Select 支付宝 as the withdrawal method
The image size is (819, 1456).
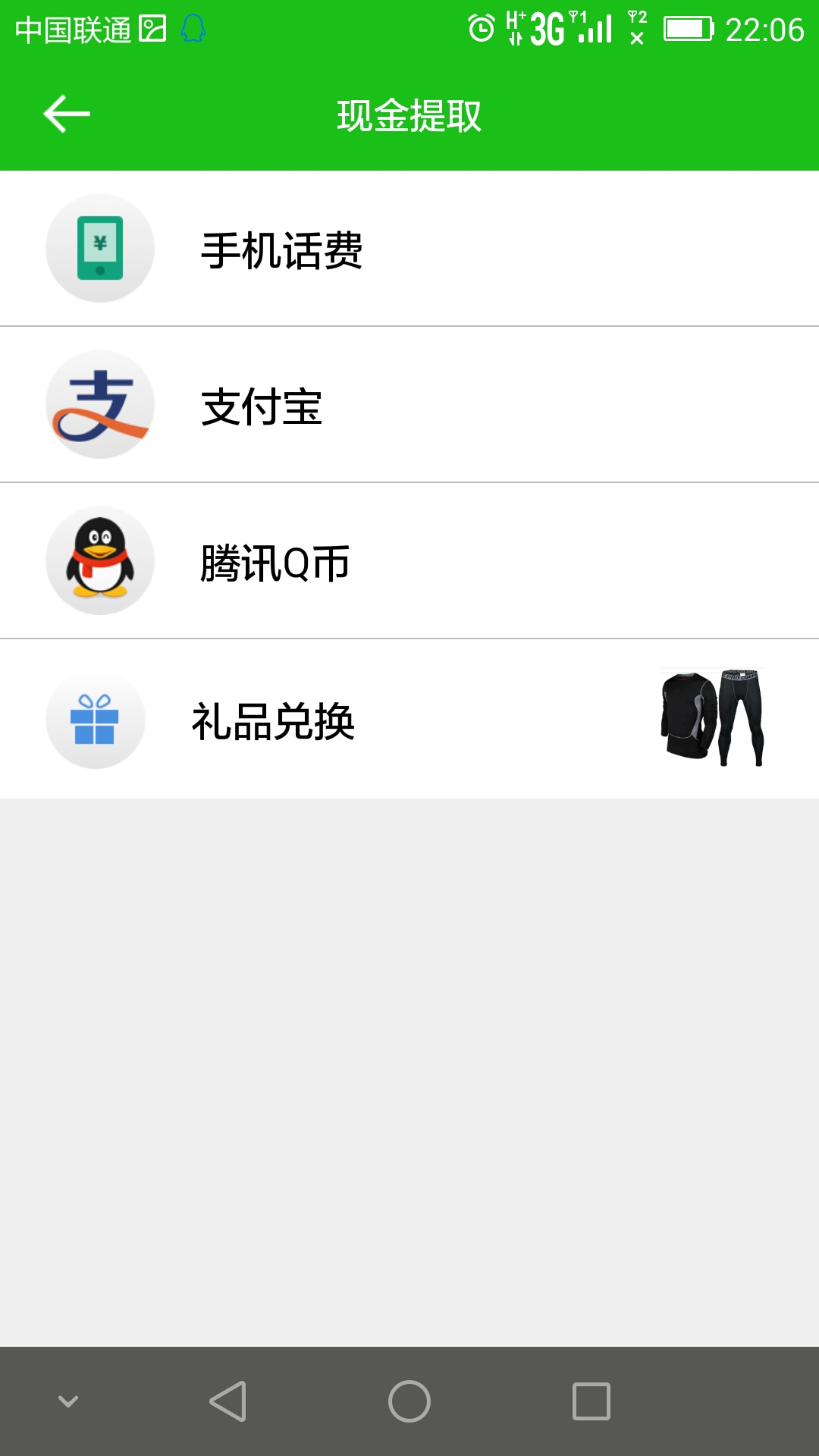[x=409, y=405]
